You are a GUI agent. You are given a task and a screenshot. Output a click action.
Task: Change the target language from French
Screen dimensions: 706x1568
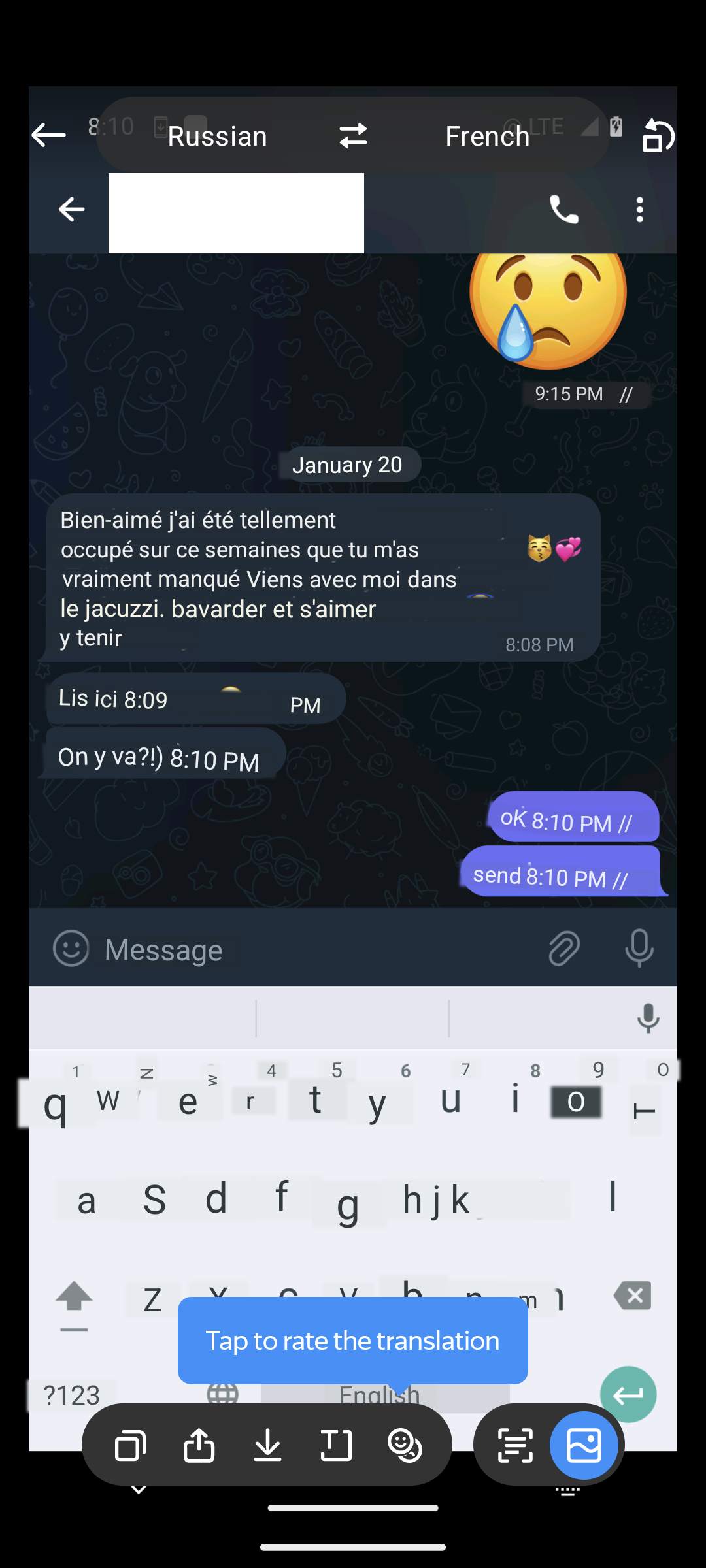click(487, 136)
